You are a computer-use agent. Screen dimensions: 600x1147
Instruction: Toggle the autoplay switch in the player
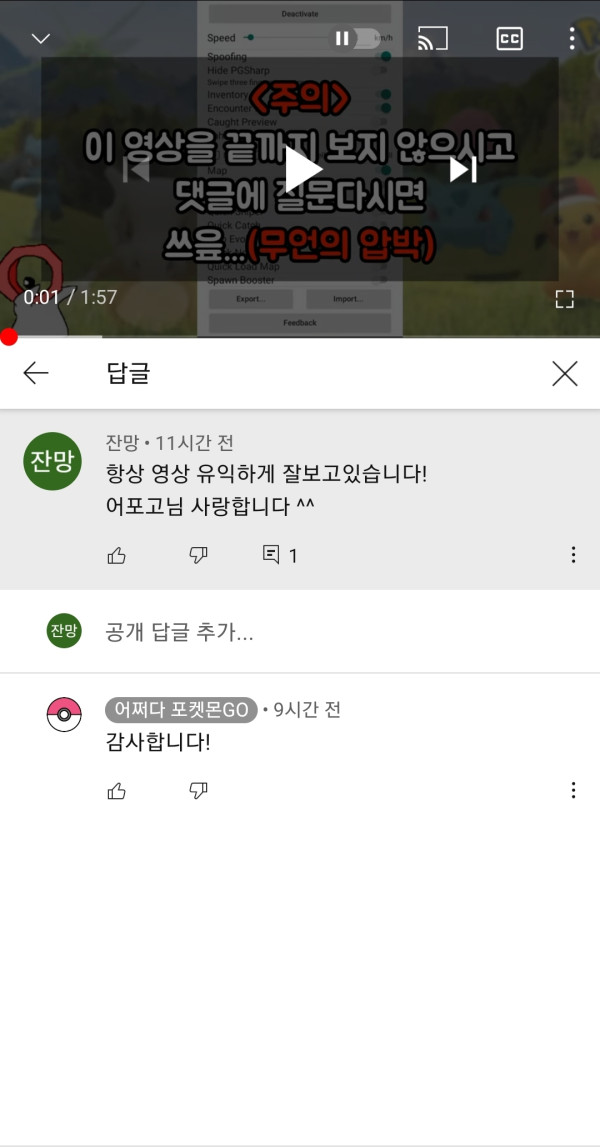pos(357,38)
